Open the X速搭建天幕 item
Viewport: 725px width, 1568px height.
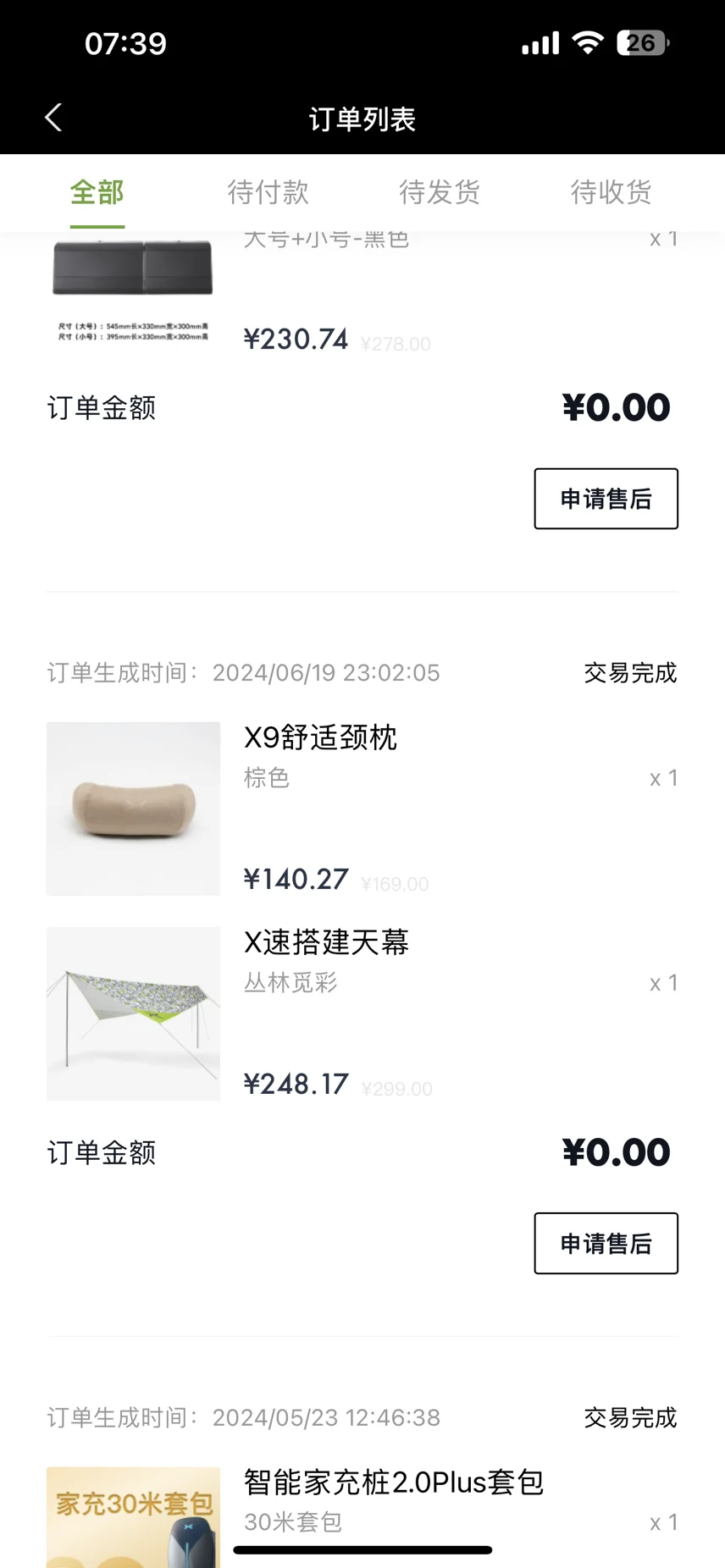click(326, 942)
